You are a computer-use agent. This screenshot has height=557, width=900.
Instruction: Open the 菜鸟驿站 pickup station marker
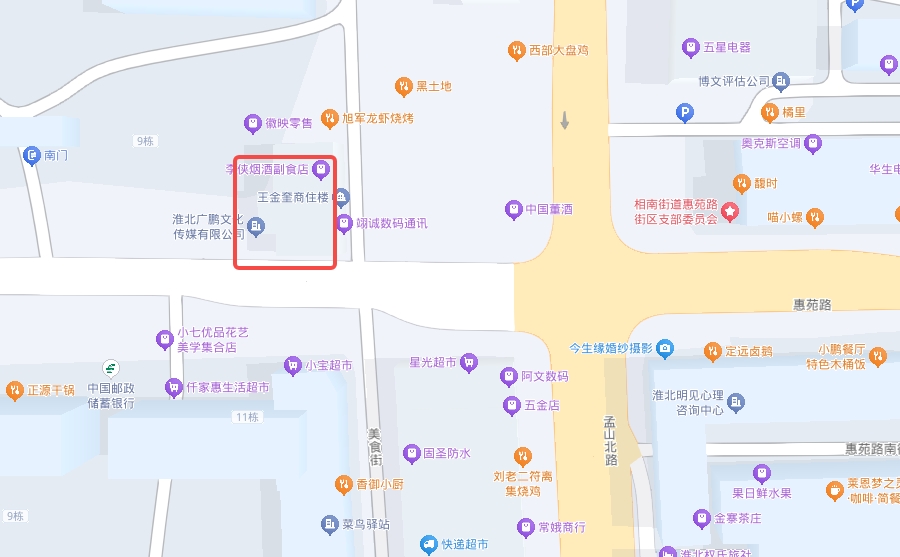pos(328,524)
